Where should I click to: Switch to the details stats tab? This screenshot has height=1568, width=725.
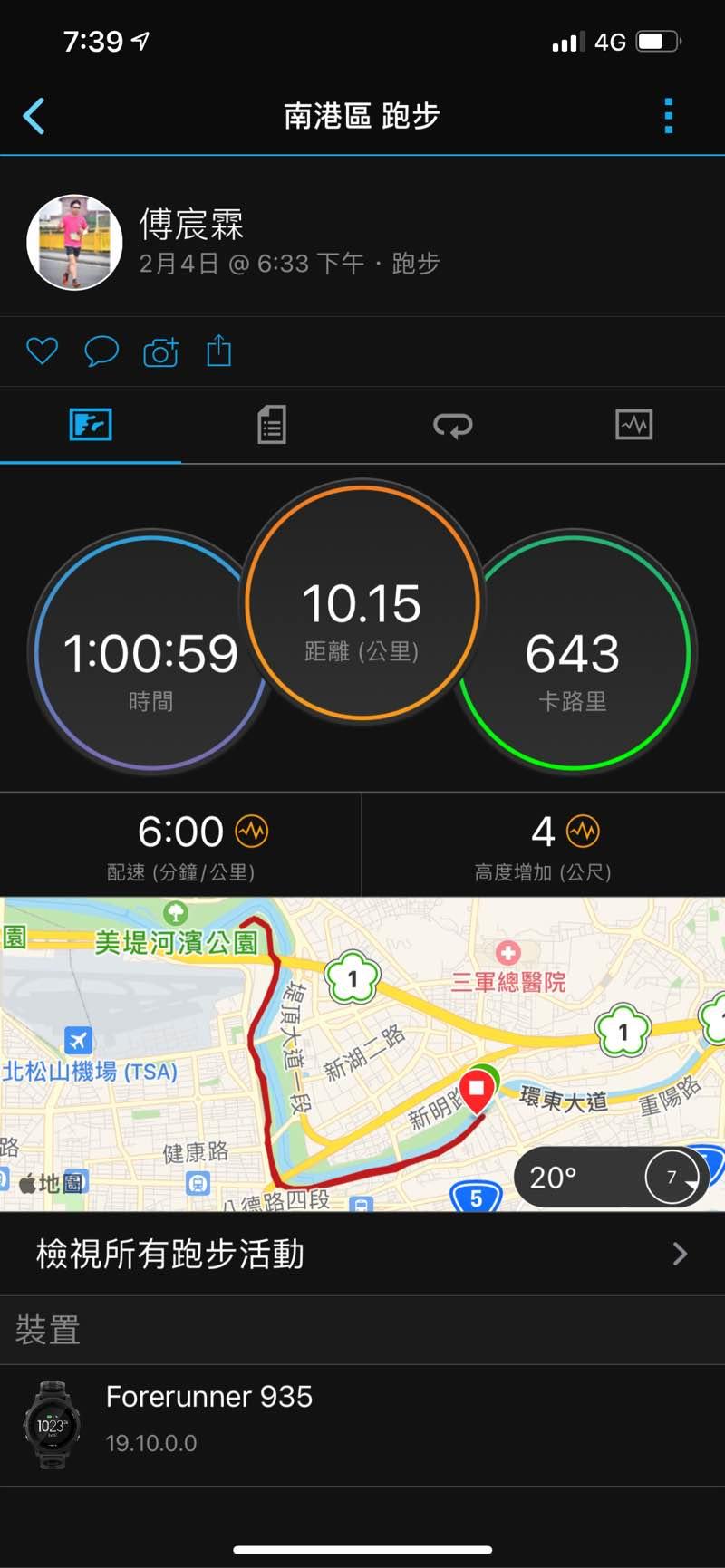point(271,424)
